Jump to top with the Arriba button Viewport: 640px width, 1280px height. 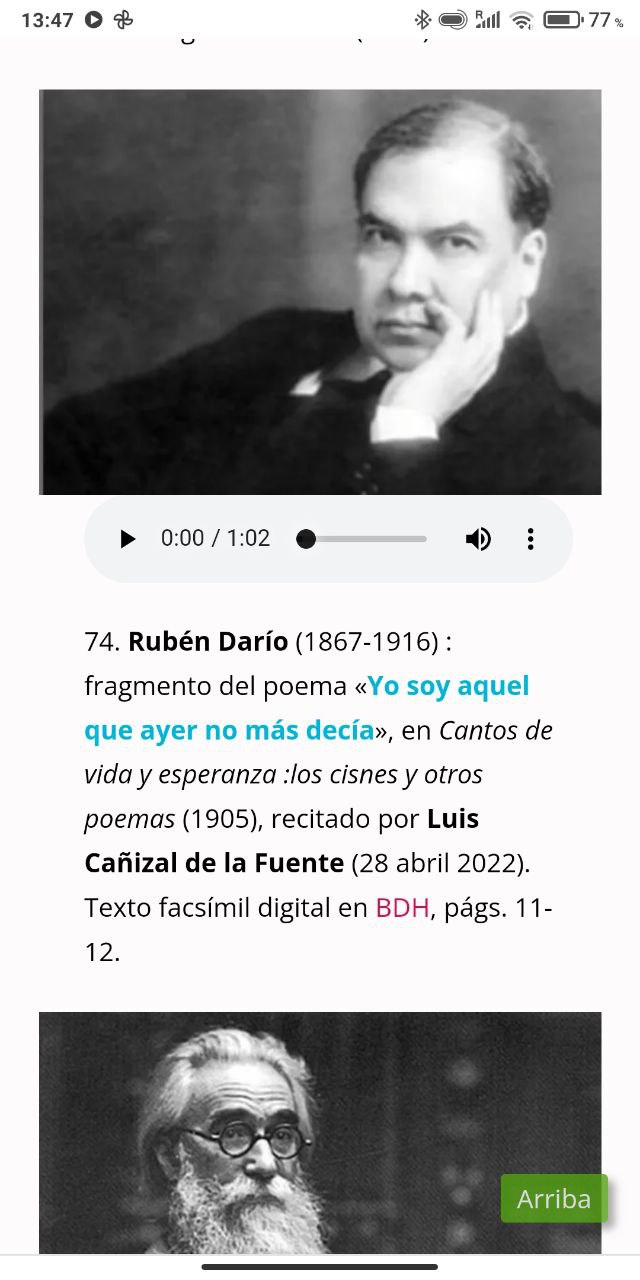pyautogui.click(x=554, y=1198)
